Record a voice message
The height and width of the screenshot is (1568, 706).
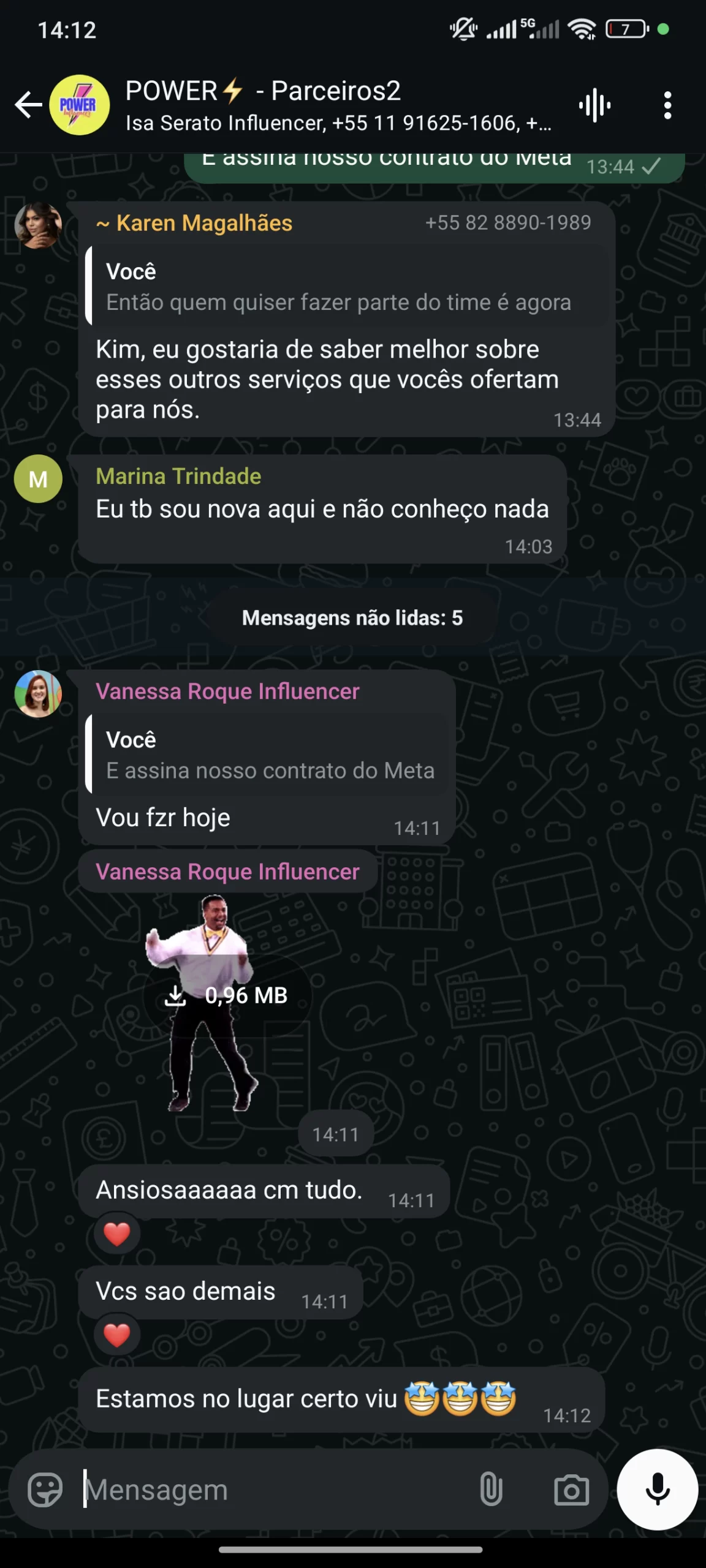tap(657, 1489)
